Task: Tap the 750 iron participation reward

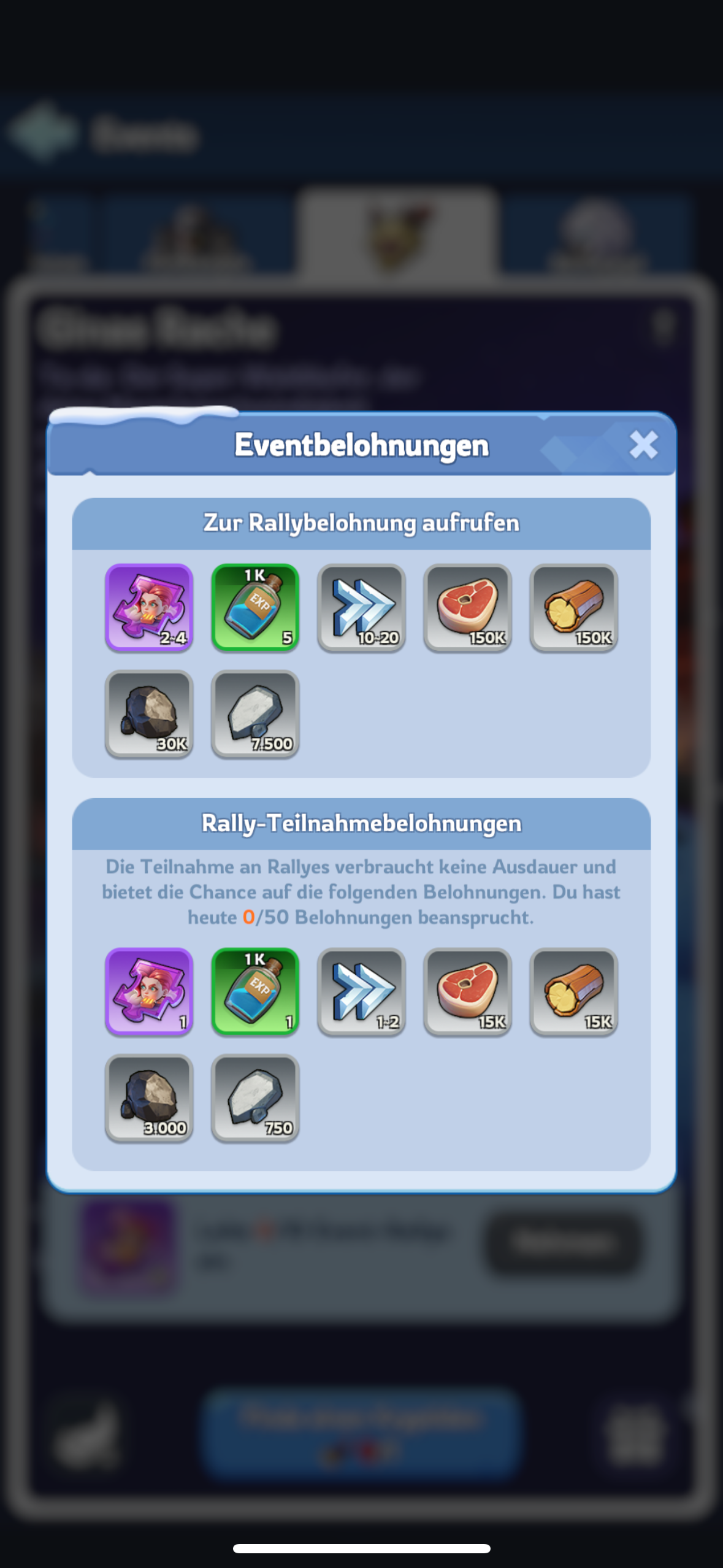Action: tap(255, 1097)
